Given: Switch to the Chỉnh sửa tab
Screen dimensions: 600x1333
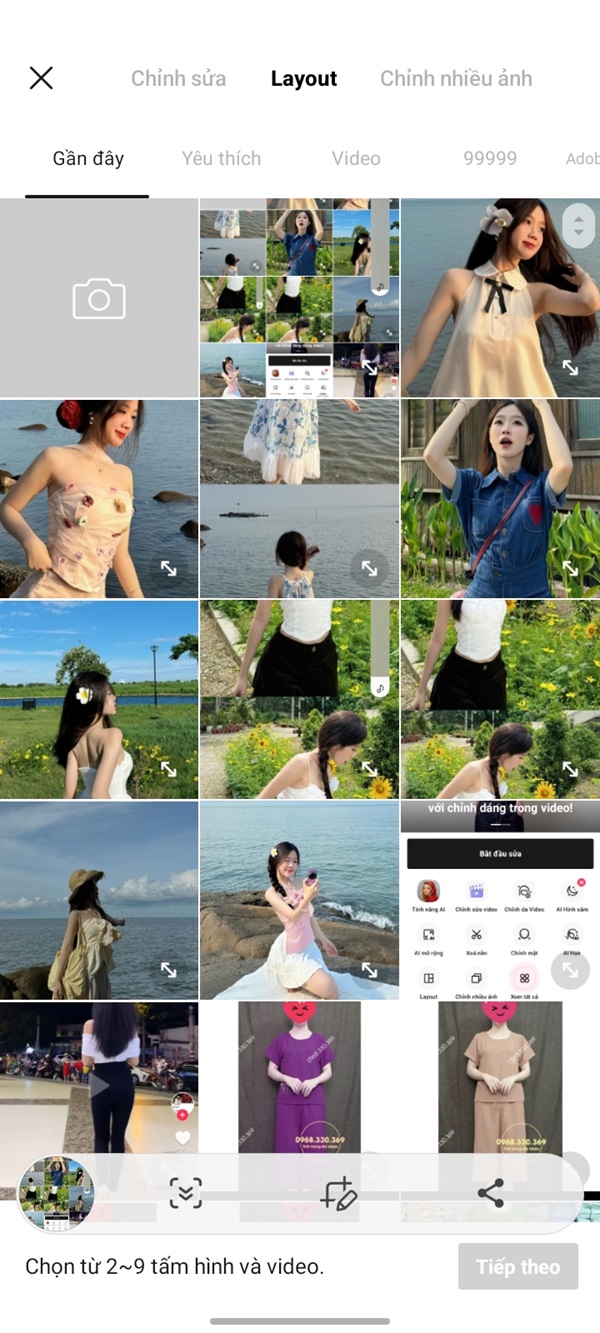Looking at the screenshot, I should 178,78.
